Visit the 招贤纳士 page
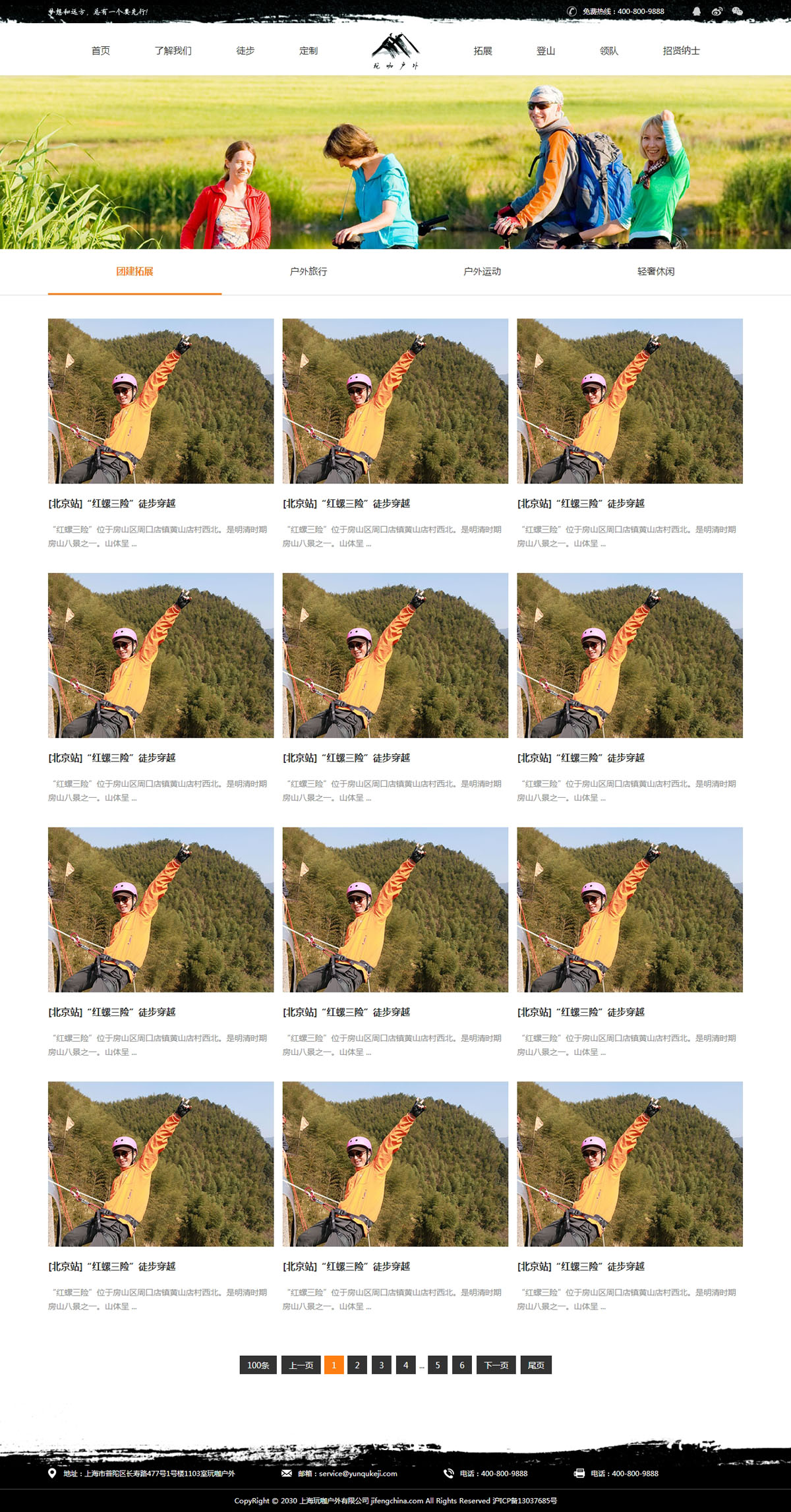The width and height of the screenshot is (791, 1512). click(x=681, y=51)
